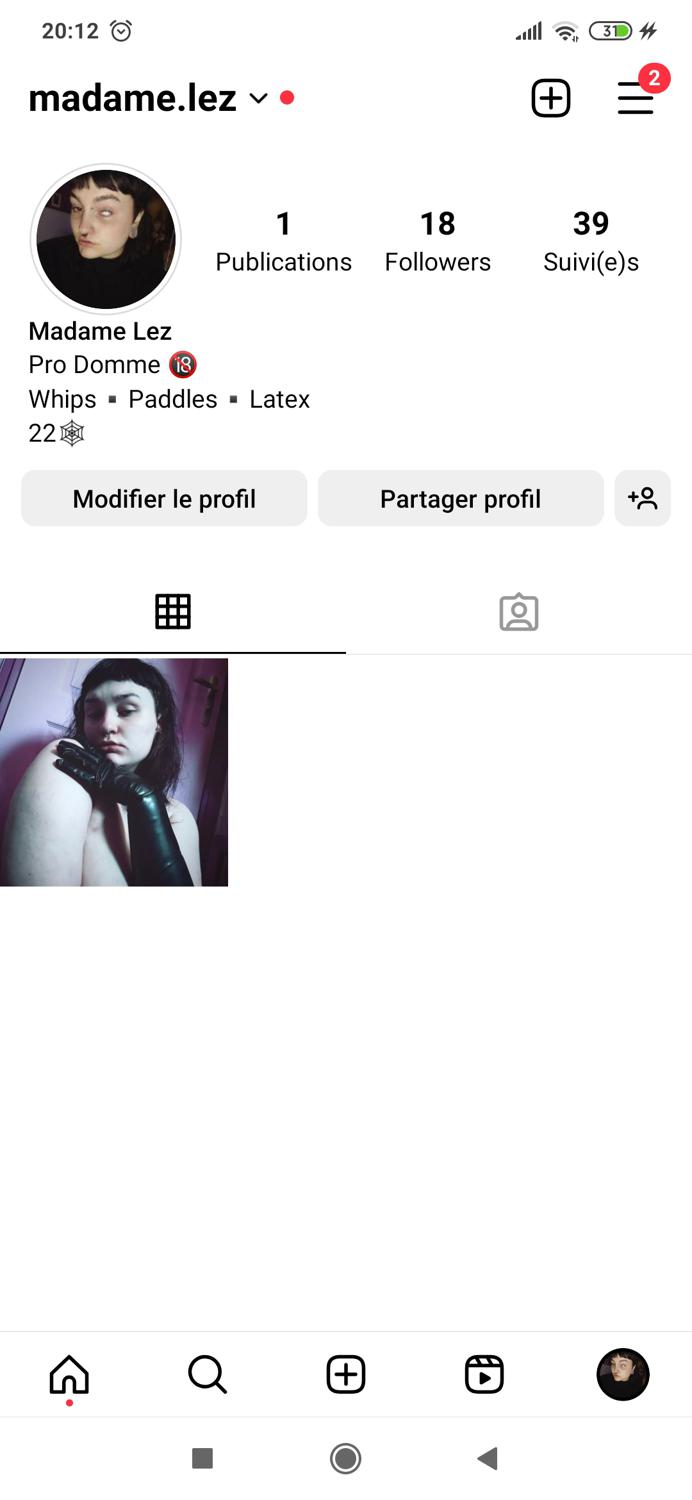Open the single post thumbnail in grid
The width and height of the screenshot is (692, 1500).
tap(114, 772)
